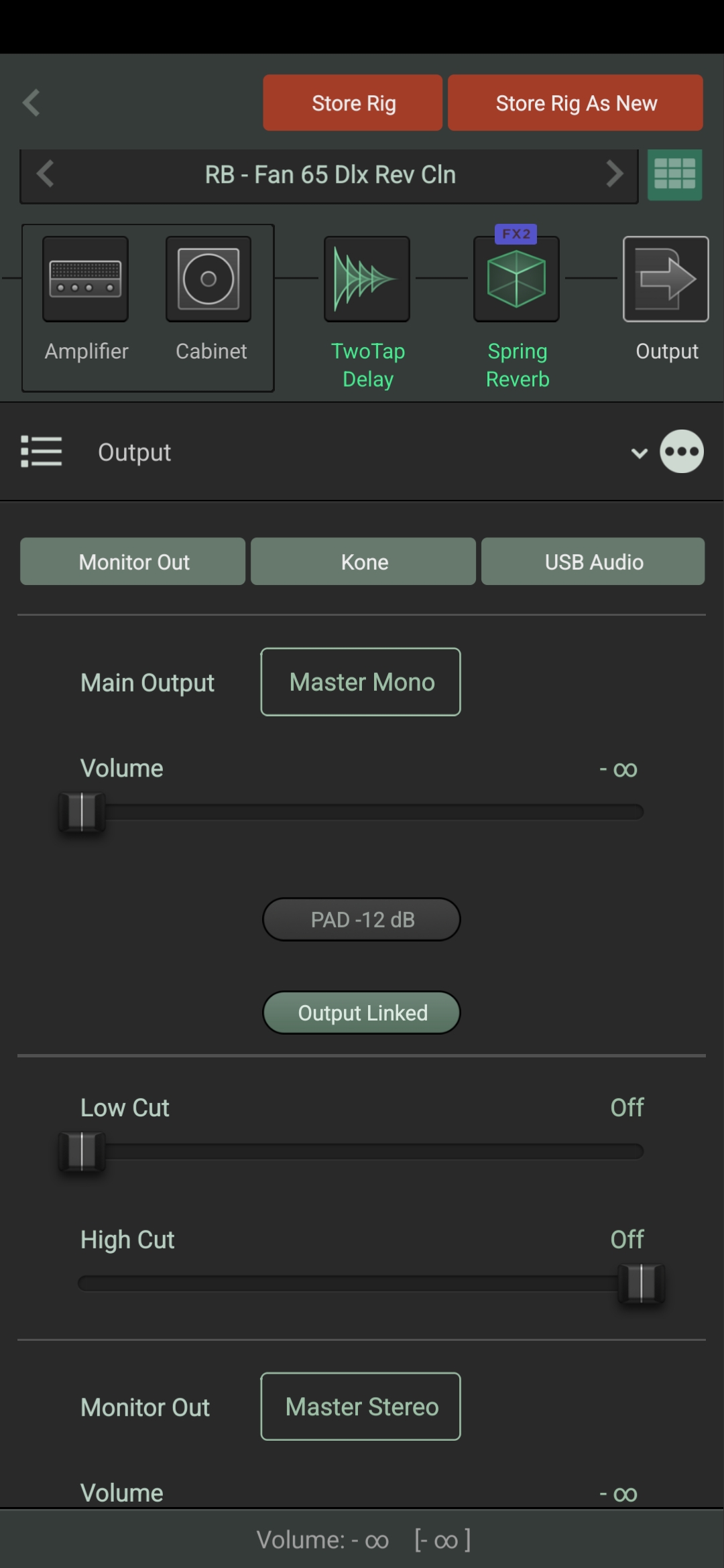Open the three-dot options menu
This screenshot has width=724, height=1568.
(682, 452)
